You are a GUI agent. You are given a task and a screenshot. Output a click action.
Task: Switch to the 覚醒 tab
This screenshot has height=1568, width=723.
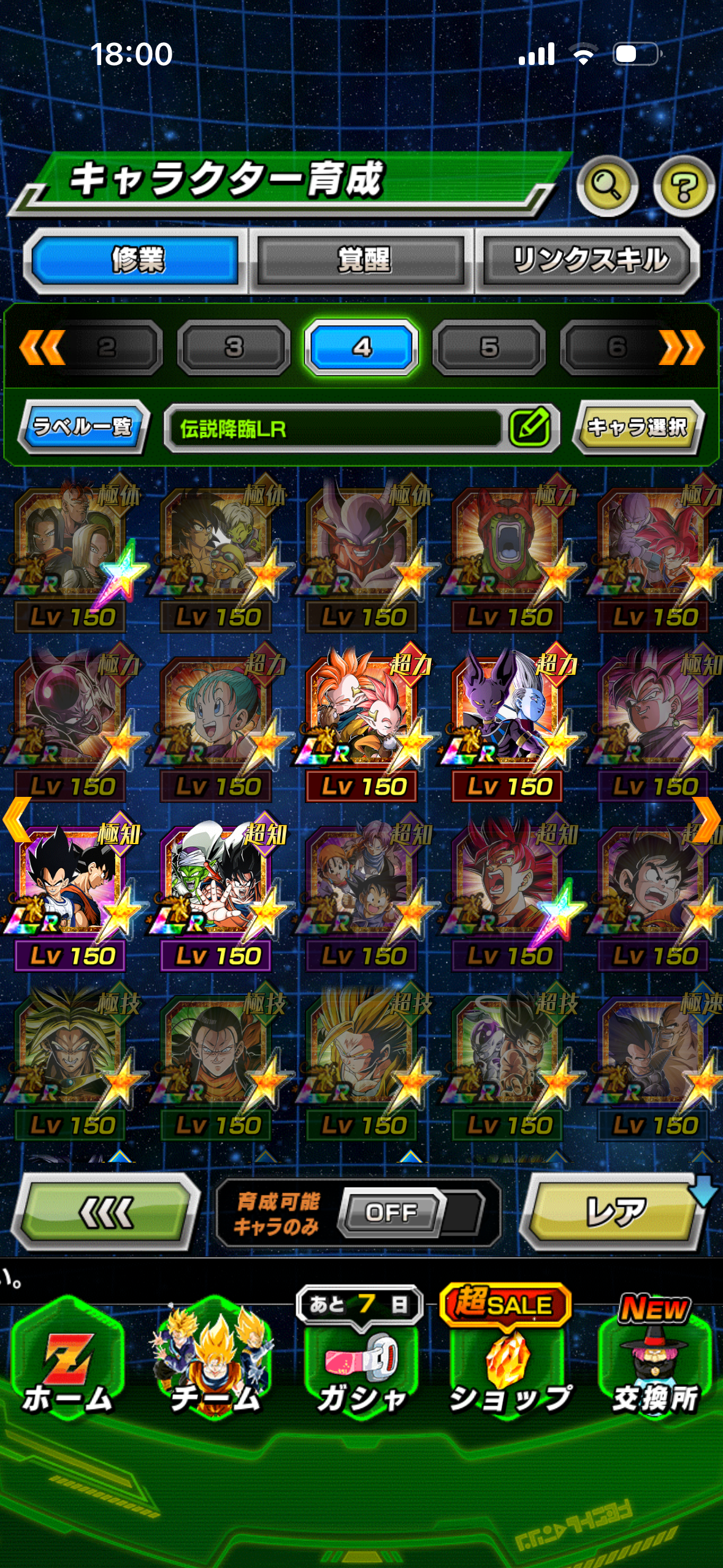362,260
